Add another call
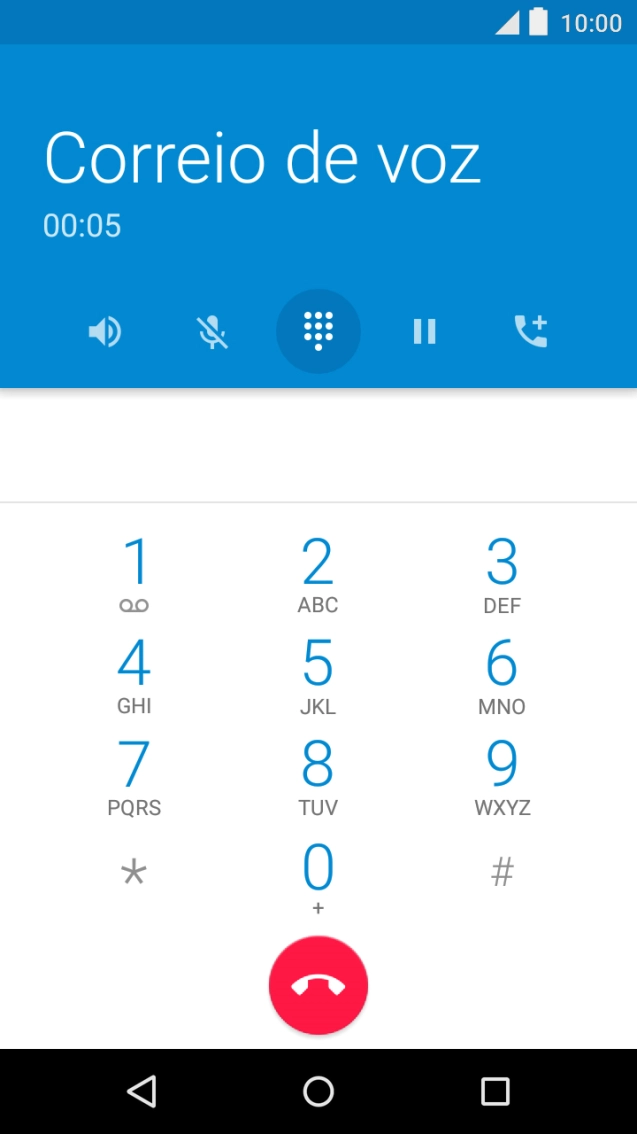This screenshot has width=637, height=1134. click(x=531, y=331)
